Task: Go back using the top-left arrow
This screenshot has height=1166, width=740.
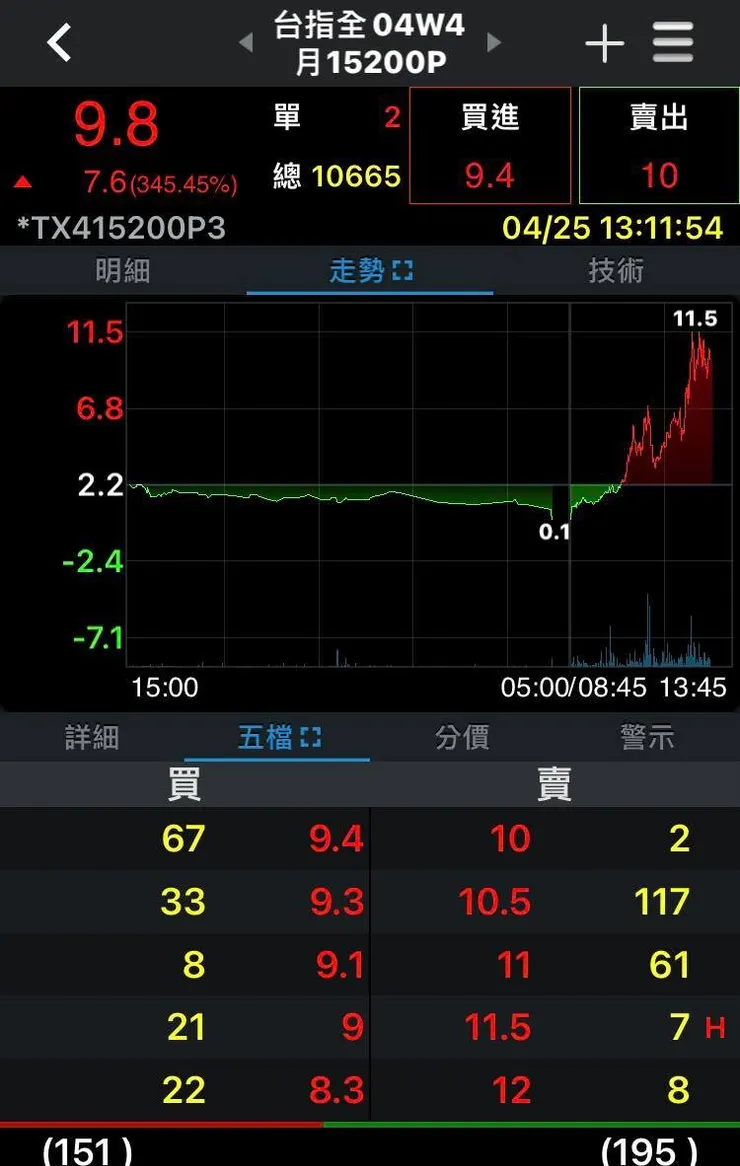Action: [59, 42]
